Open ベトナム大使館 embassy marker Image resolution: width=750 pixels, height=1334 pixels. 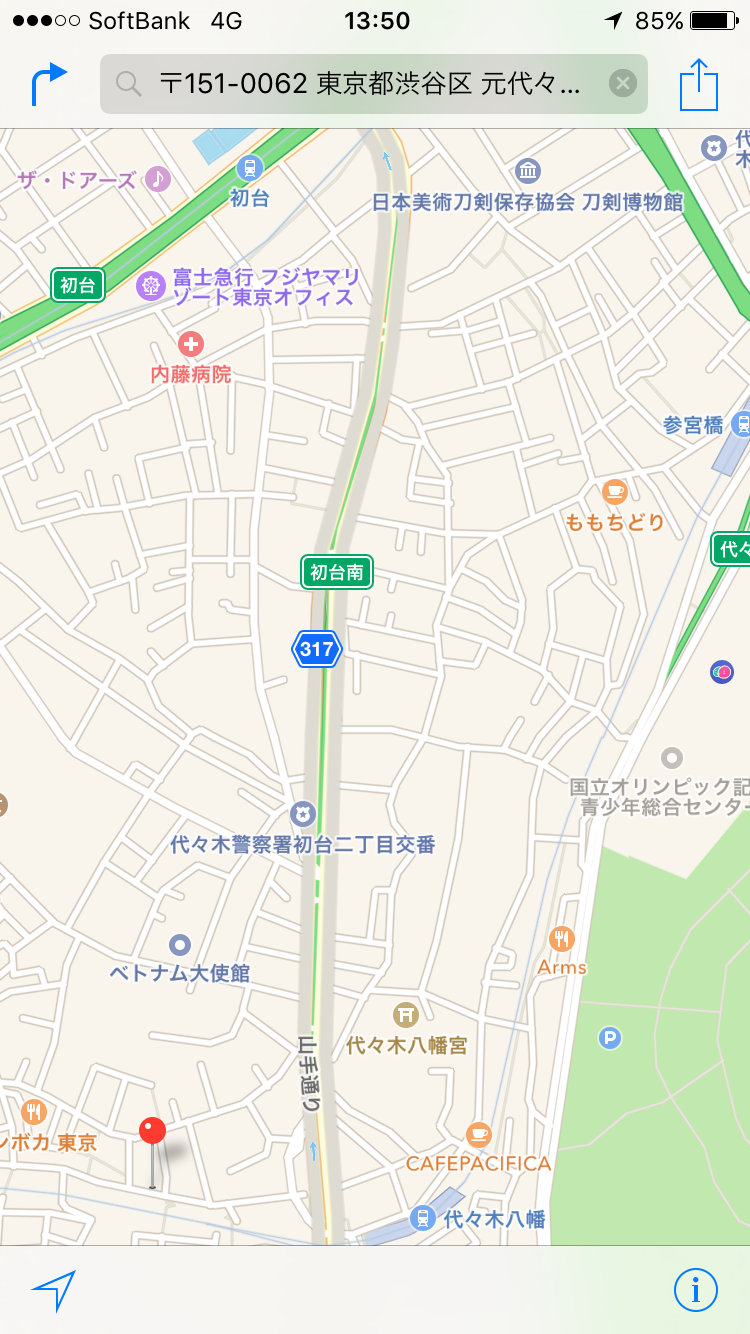(180, 944)
